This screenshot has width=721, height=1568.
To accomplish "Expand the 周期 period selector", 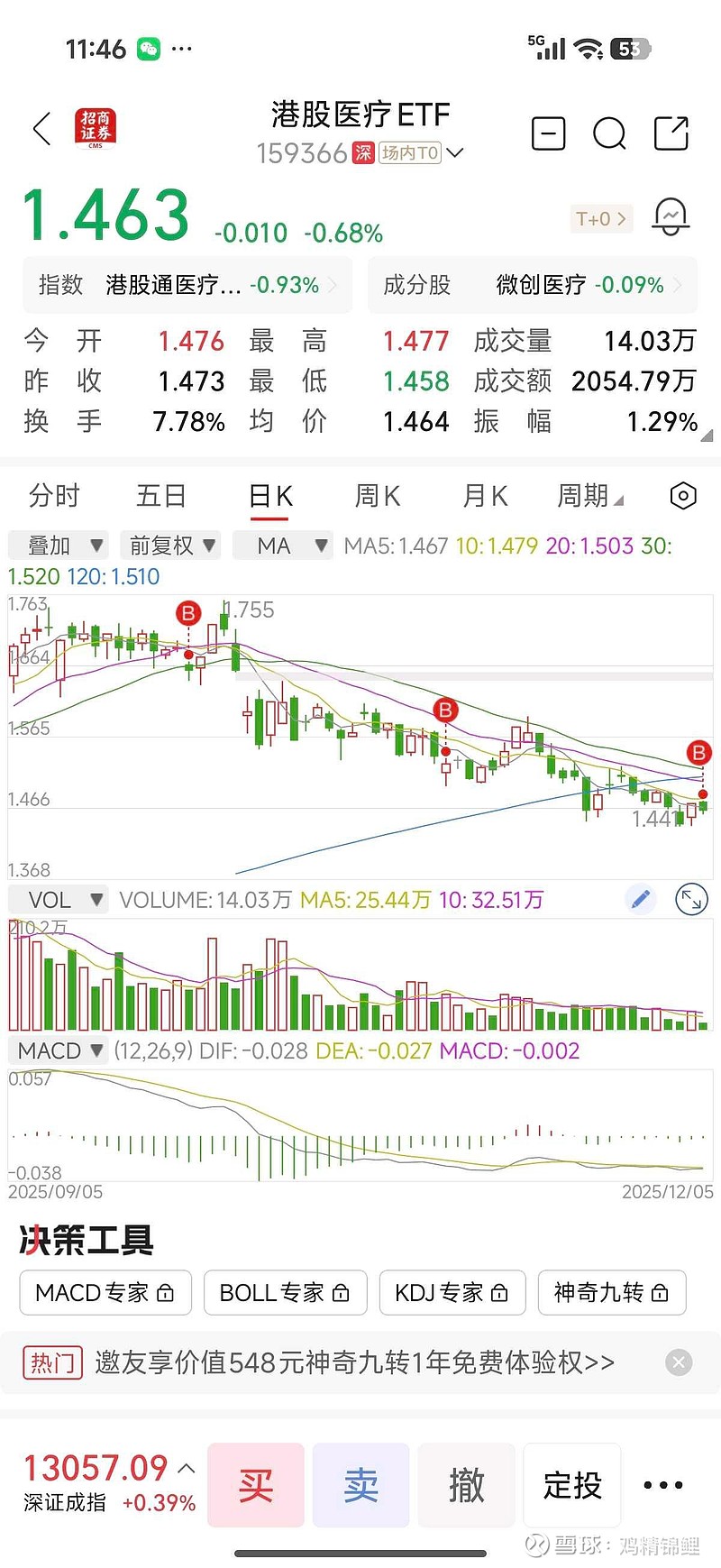I will point(587,496).
